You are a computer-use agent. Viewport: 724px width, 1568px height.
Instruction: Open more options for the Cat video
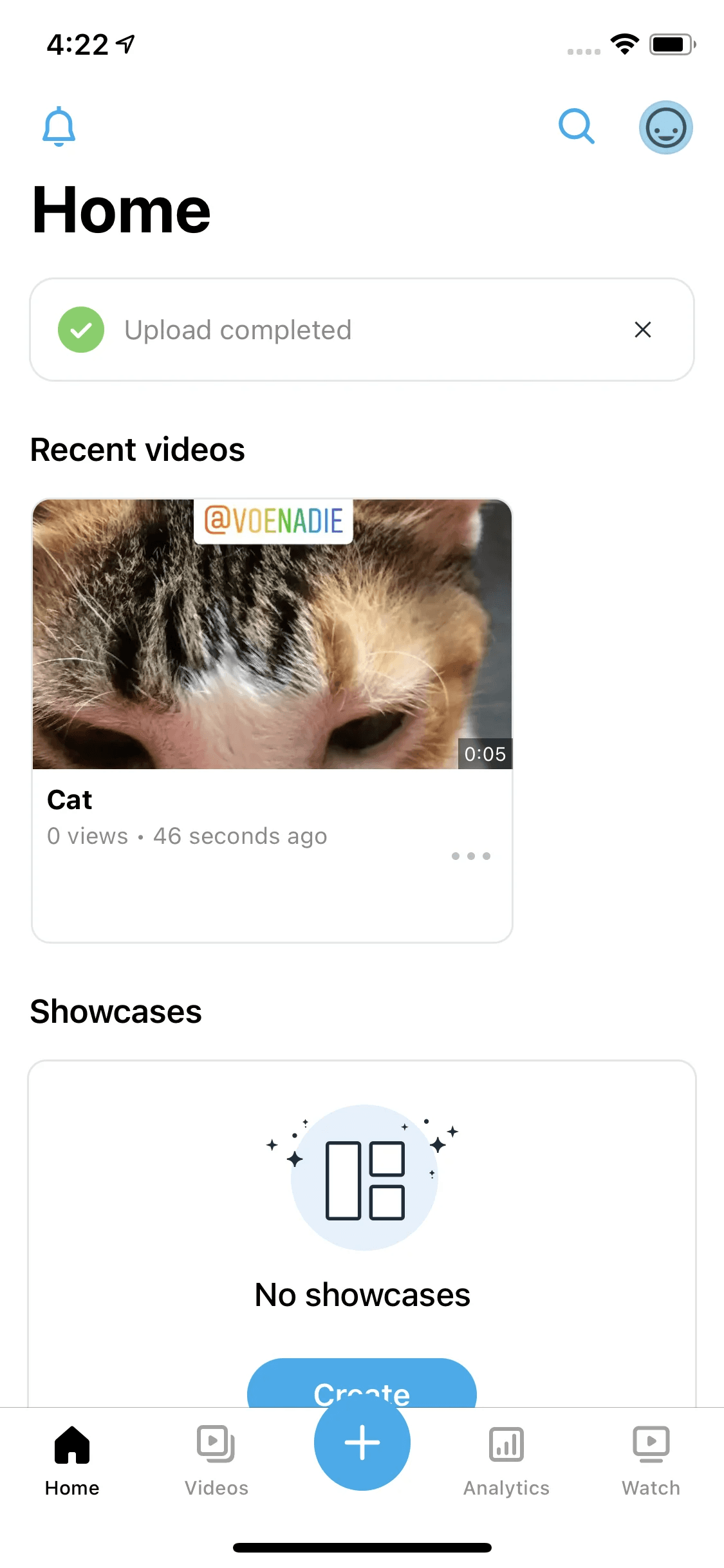coord(471,856)
